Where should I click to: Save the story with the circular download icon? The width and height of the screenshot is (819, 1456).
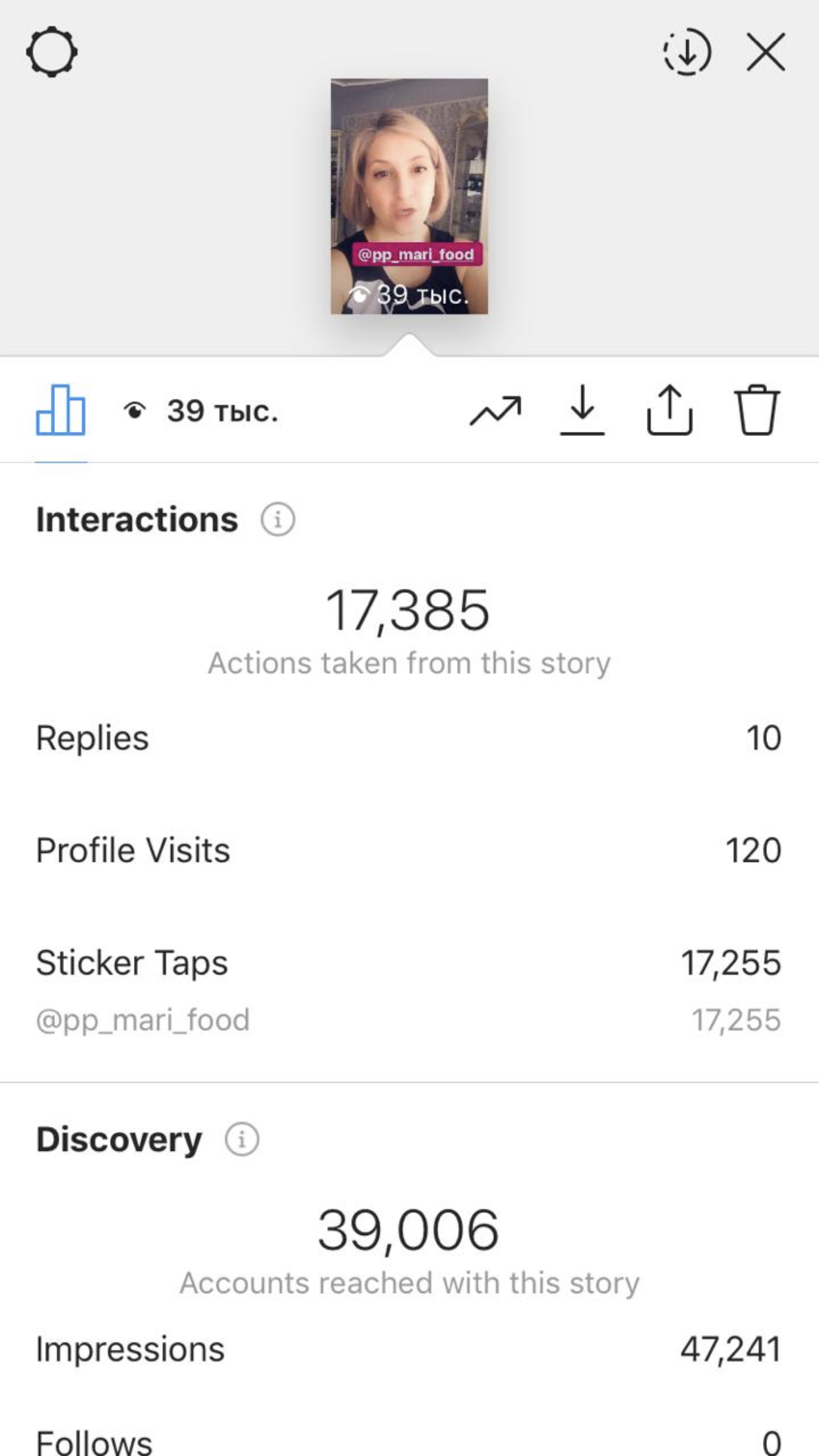[x=686, y=52]
